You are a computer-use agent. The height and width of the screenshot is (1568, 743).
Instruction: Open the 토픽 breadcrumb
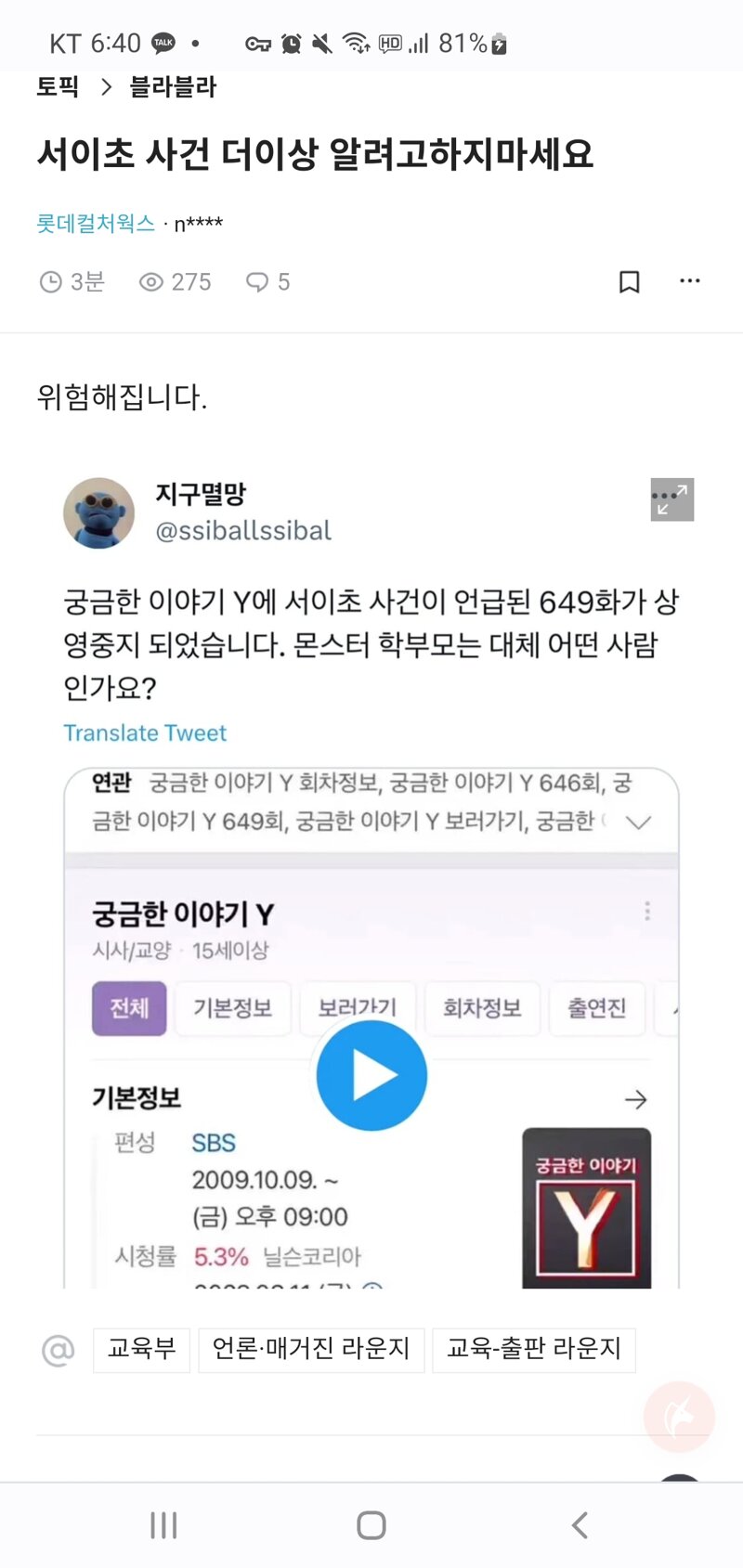58,87
